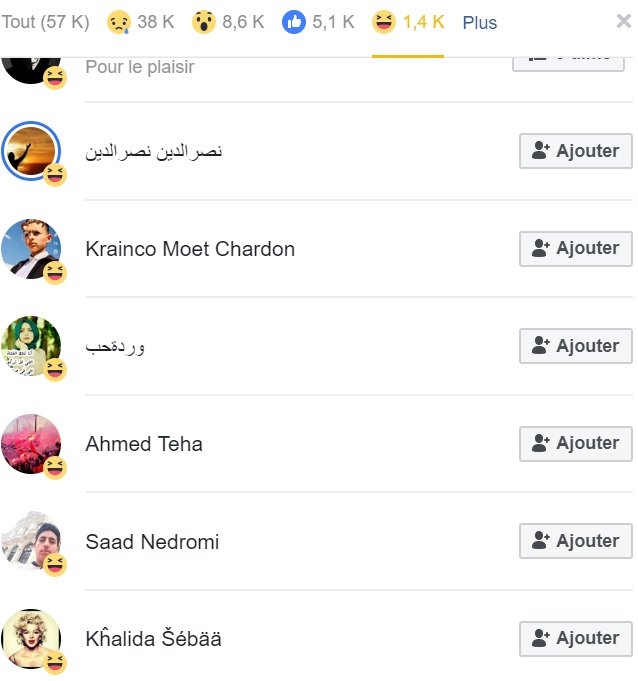
Task: Open the profile of وردةحب
Action: (116, 347)
